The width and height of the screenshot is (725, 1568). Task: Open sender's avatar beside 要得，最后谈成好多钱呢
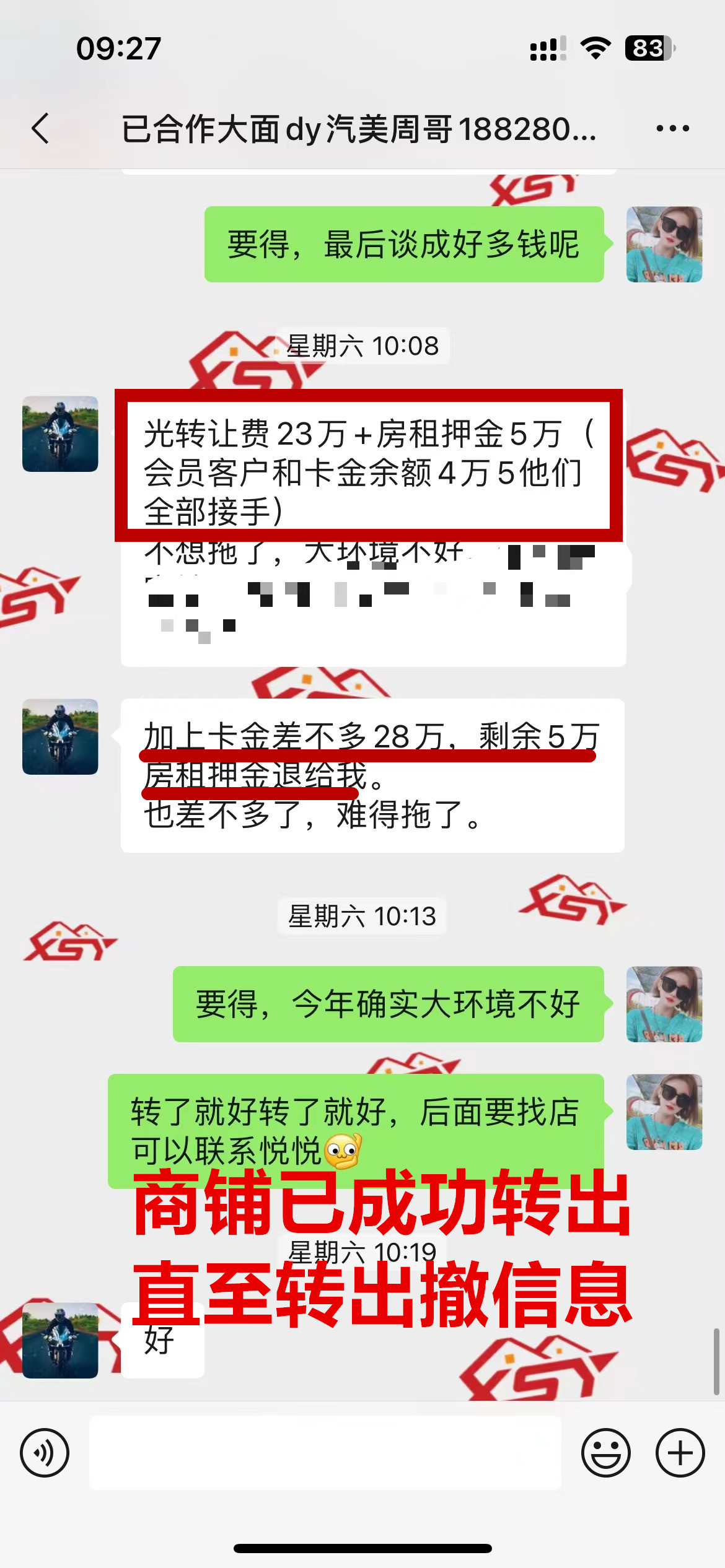(664, 245)
